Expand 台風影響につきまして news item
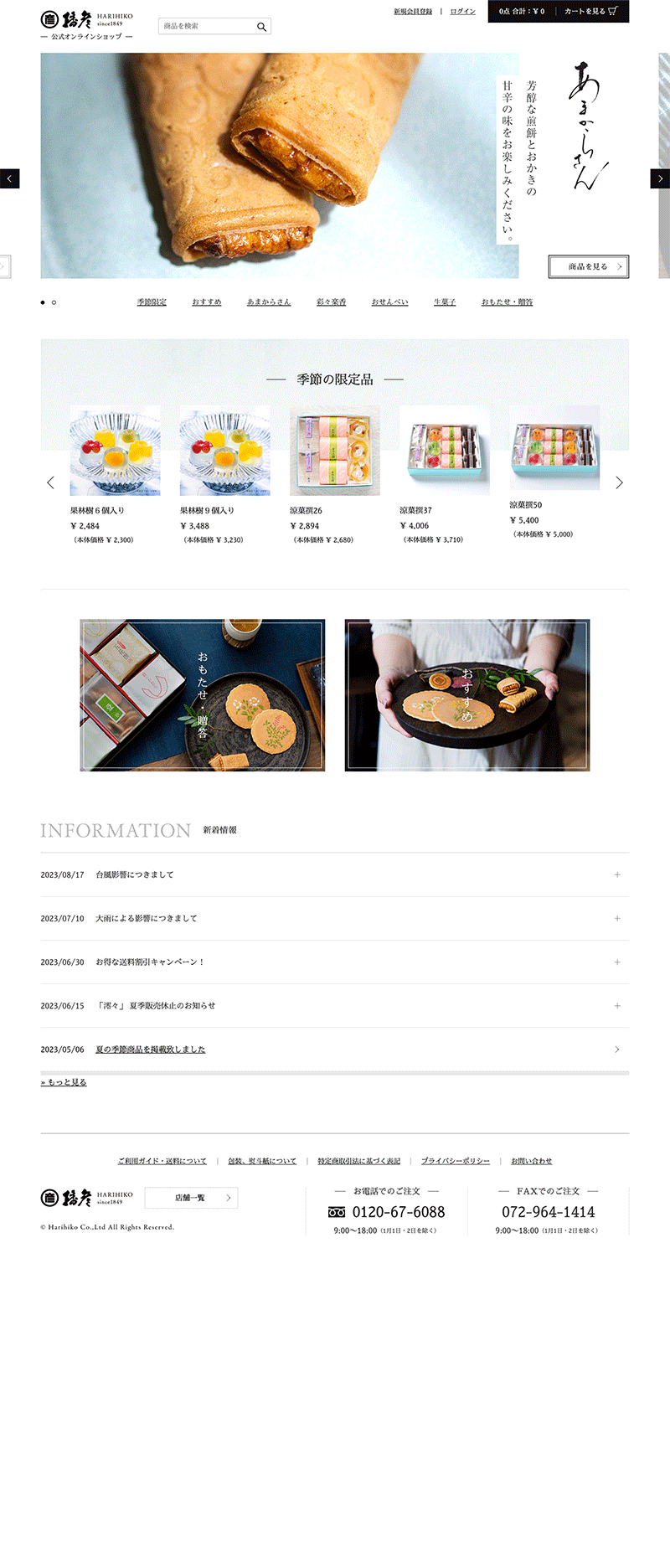The image size is (670, 1568). pyautogui.click(x=134, y=874)
